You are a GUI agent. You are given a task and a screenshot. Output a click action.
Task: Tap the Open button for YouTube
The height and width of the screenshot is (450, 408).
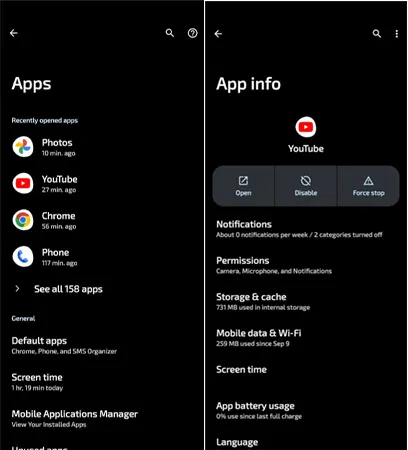tap(243, 186)
